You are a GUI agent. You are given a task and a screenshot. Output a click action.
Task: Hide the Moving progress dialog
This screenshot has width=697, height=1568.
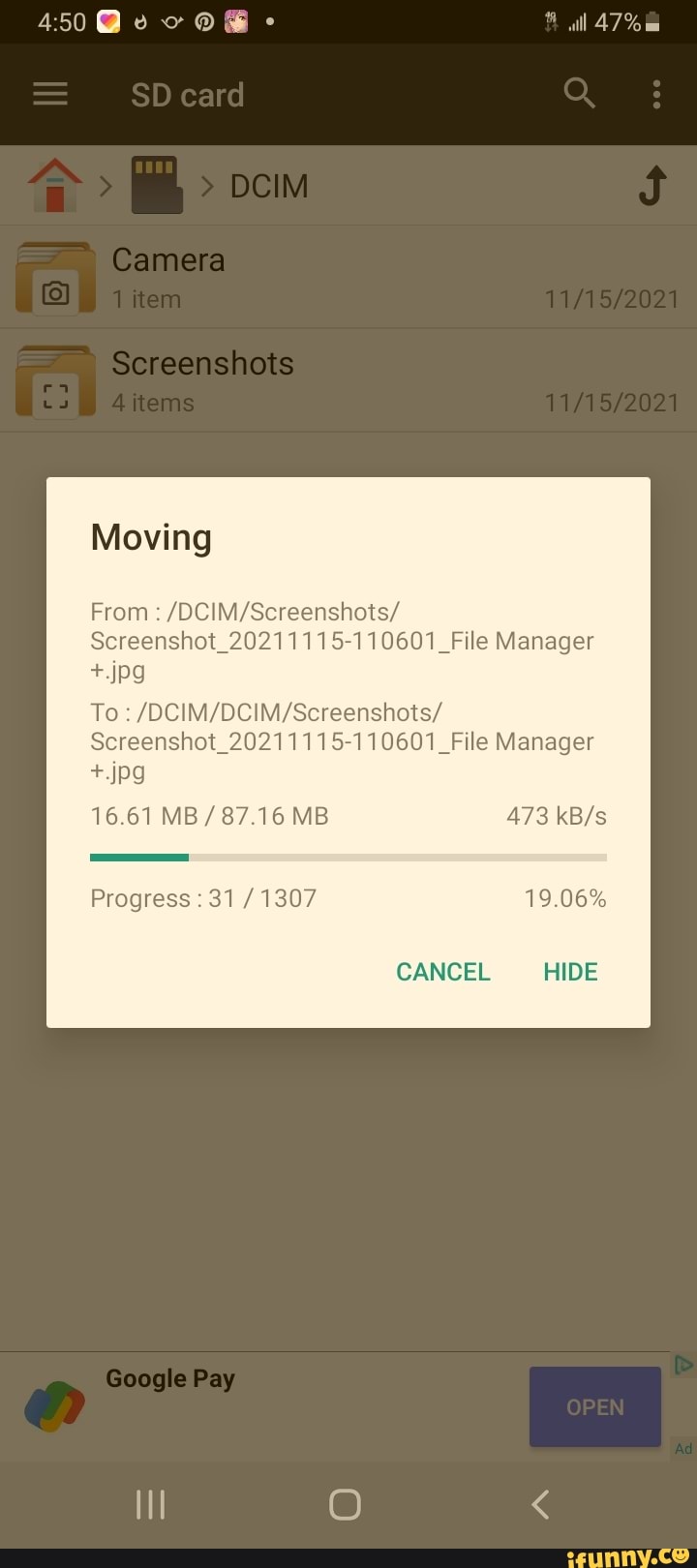[569, 972]
